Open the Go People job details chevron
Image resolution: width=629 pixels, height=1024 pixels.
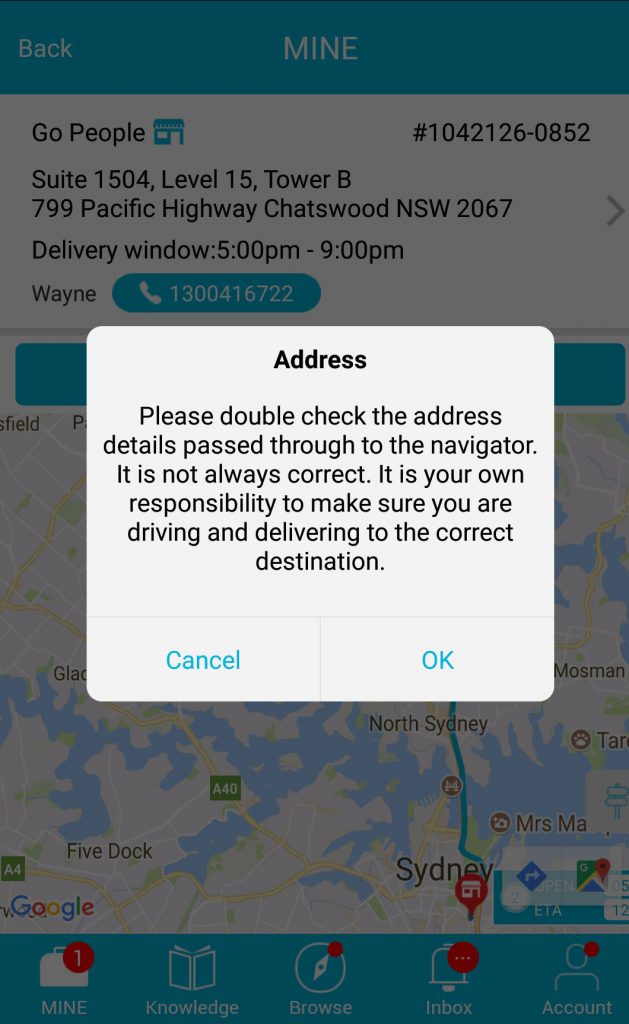(614, 211)
